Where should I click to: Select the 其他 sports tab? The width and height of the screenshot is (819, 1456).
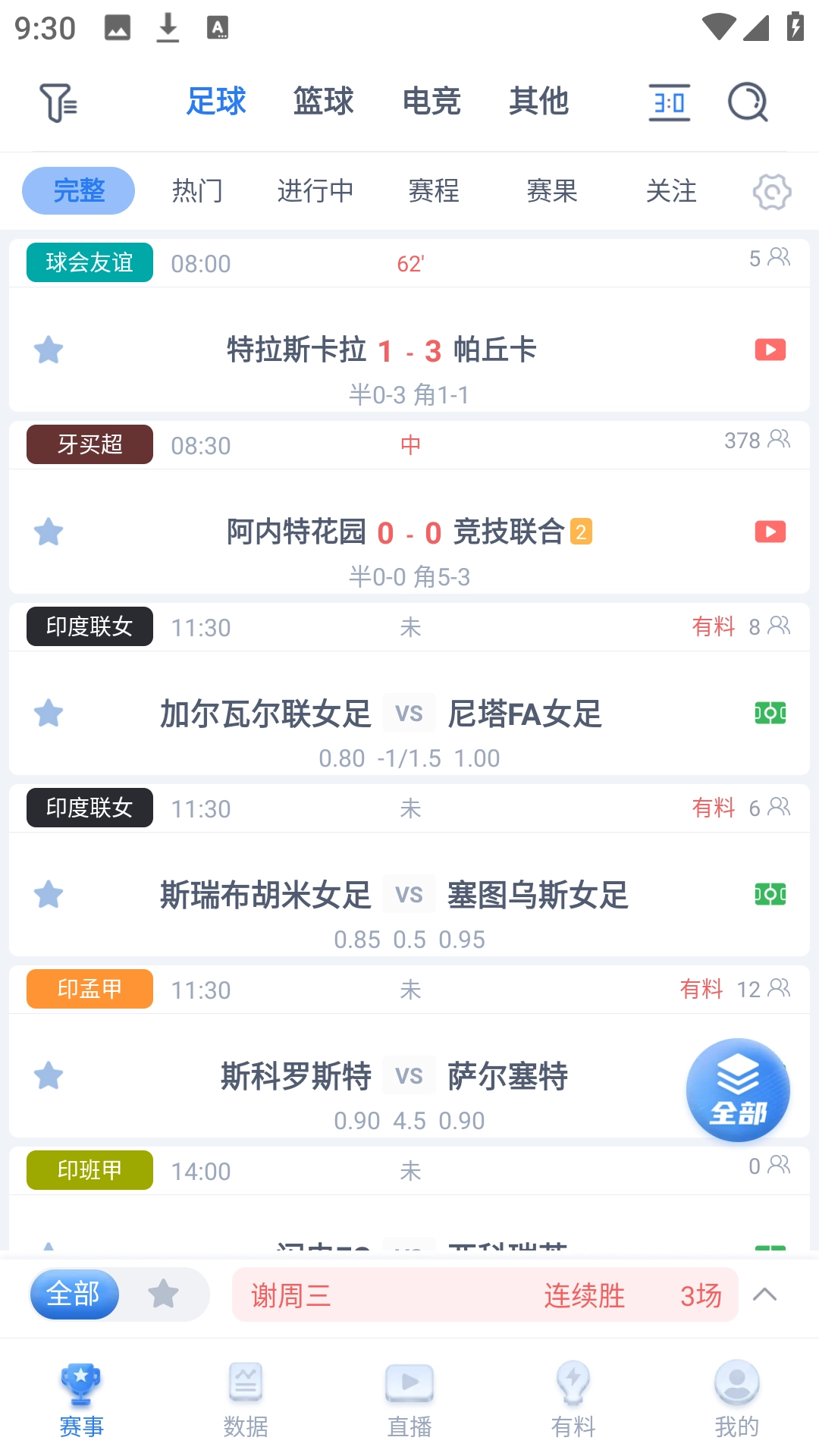(x=539, y=102)
